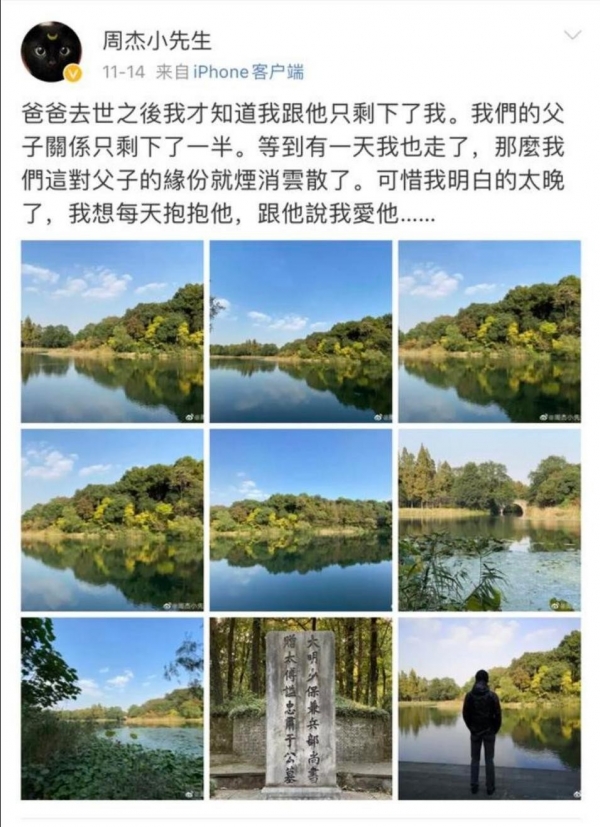Enlarge the arched bridge pond photo
600x827 pixels.
(489, 520)
